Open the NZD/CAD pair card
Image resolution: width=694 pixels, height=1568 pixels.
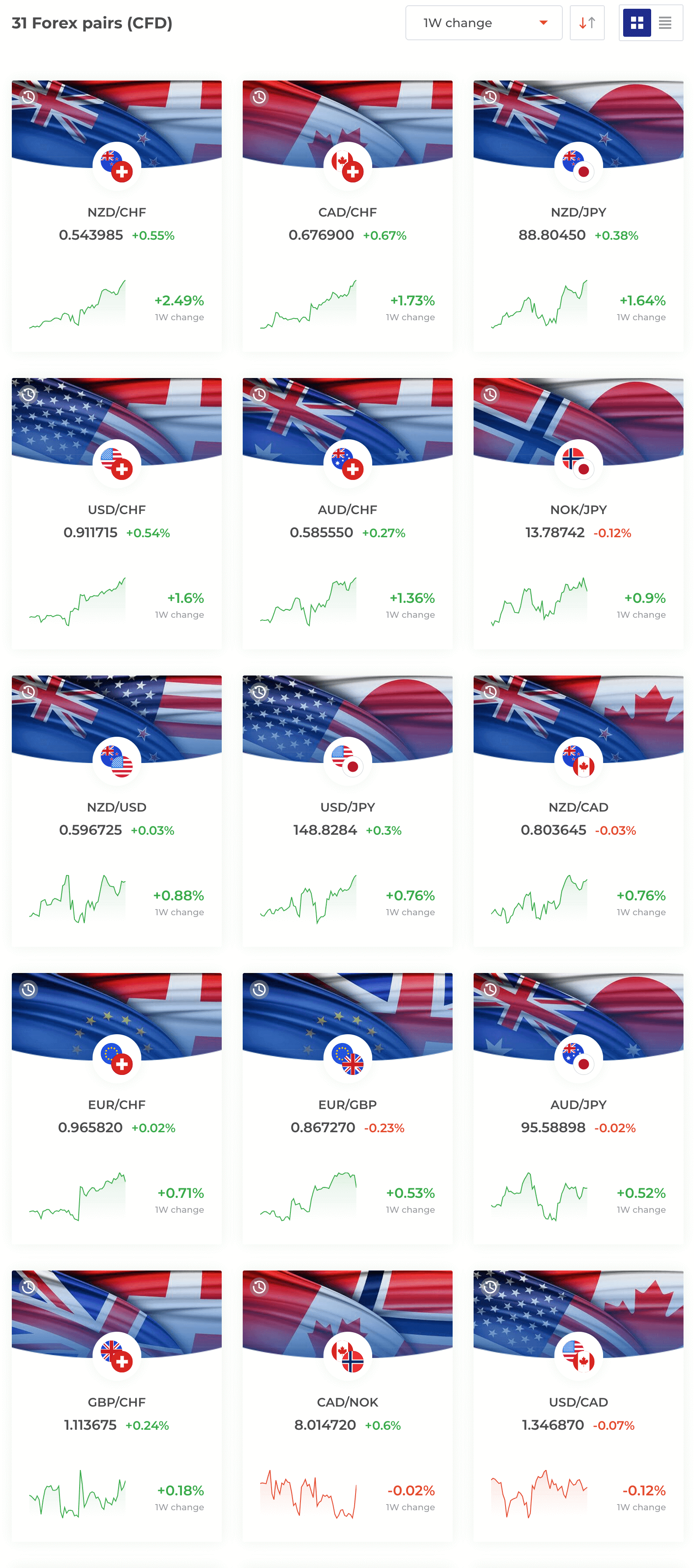[x=578, y=807]
